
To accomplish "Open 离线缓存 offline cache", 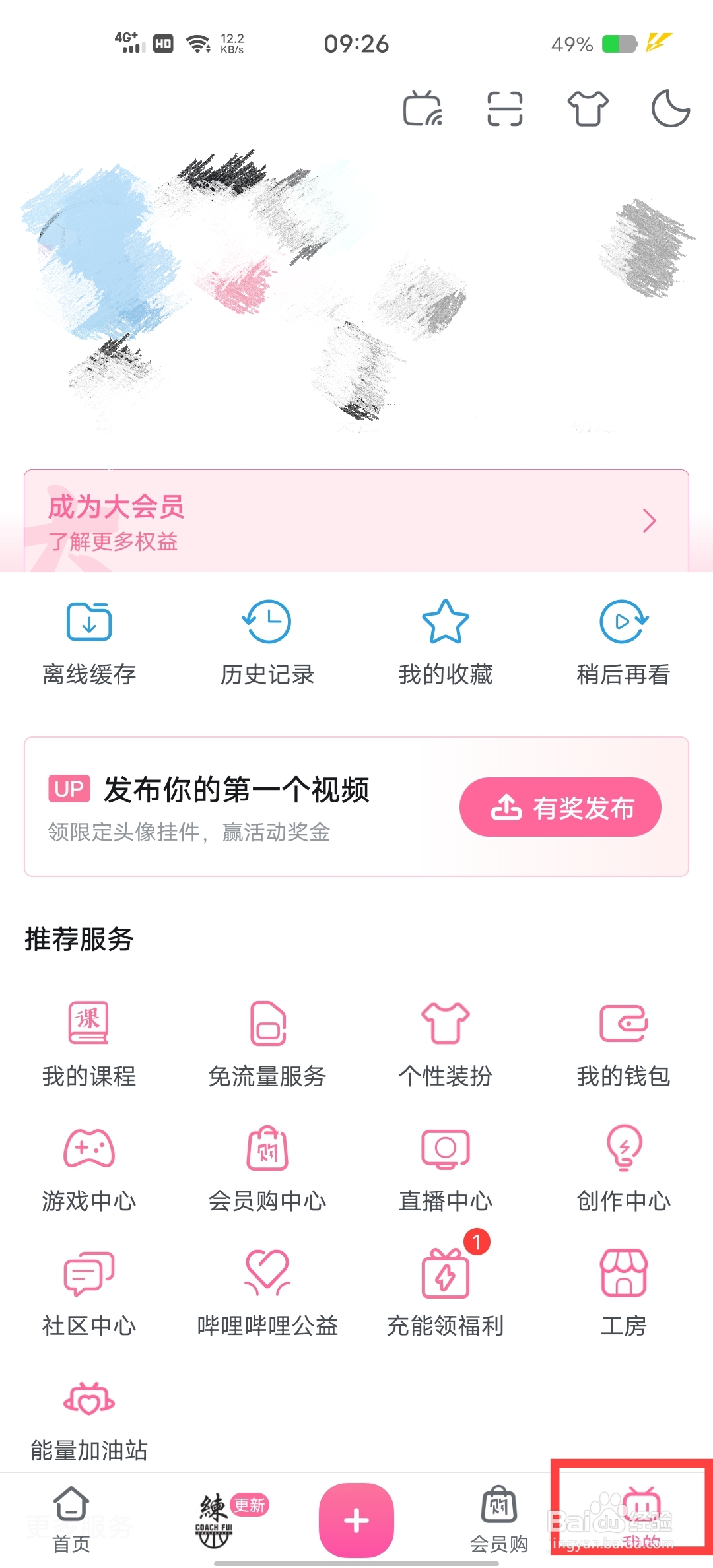I will pos(88,636).
